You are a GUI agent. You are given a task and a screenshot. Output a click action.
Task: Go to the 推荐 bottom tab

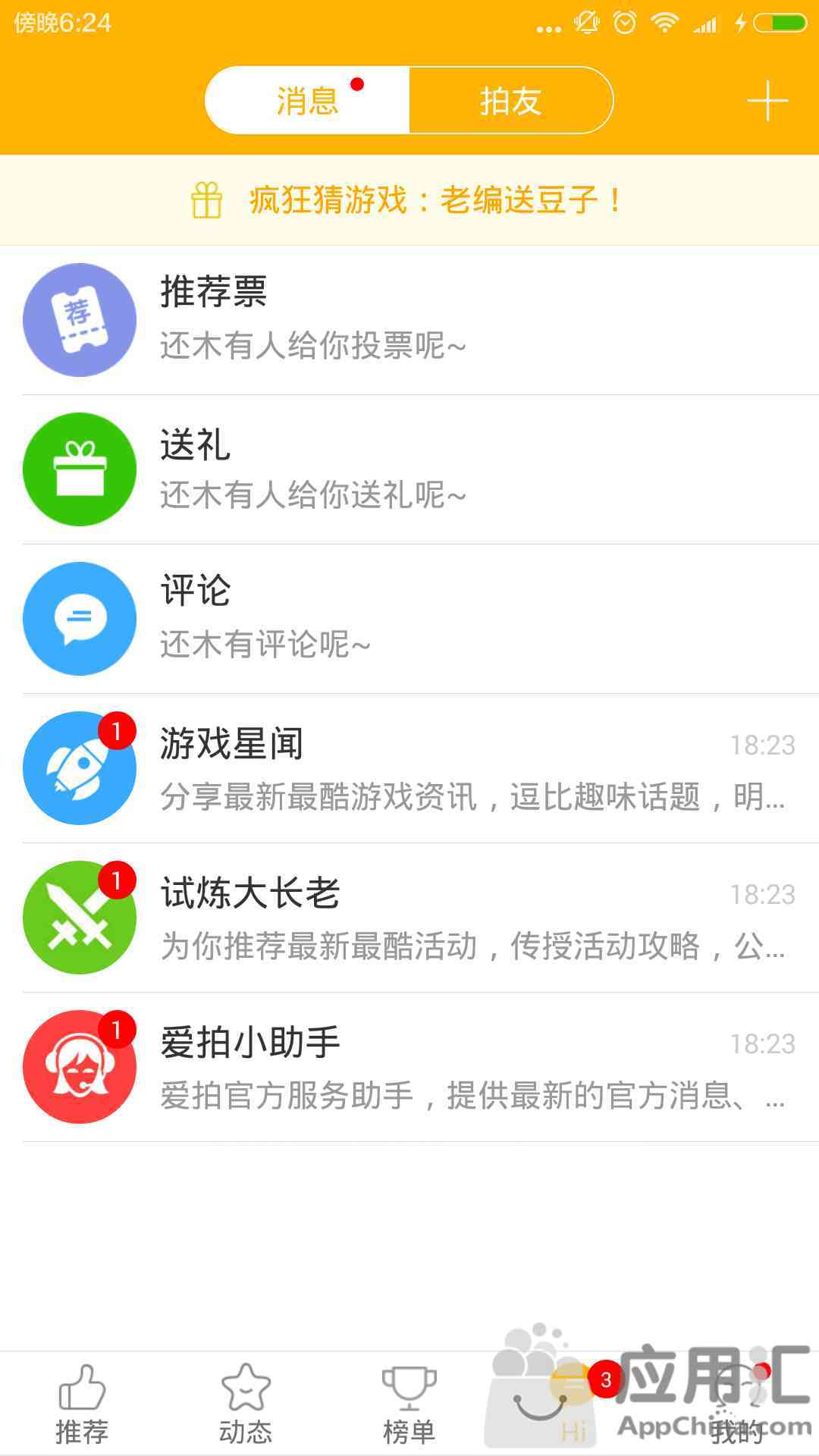pos(82,1404)
